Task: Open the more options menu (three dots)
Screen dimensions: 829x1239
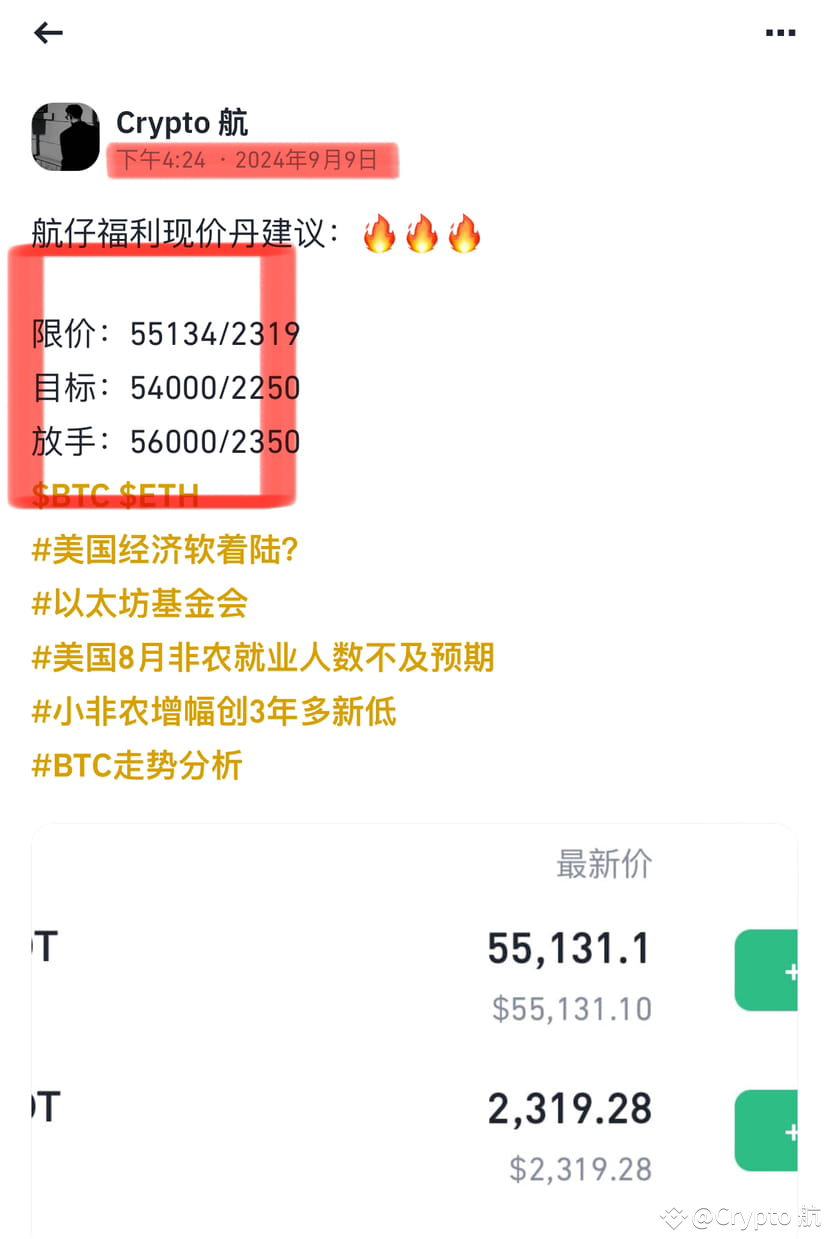Action: (779, 33)
